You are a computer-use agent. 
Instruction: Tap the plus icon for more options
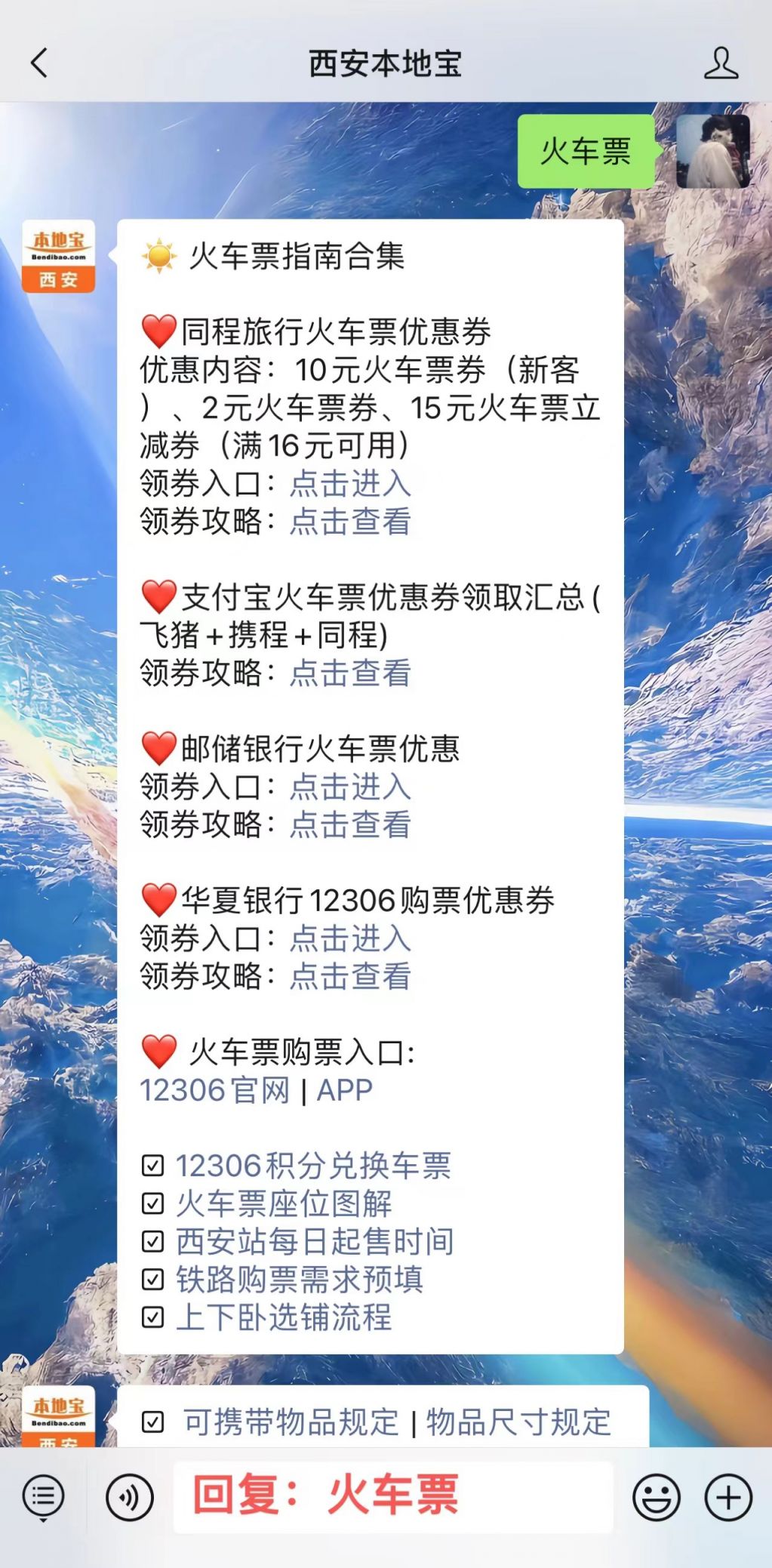click(x=728, y=1497)
